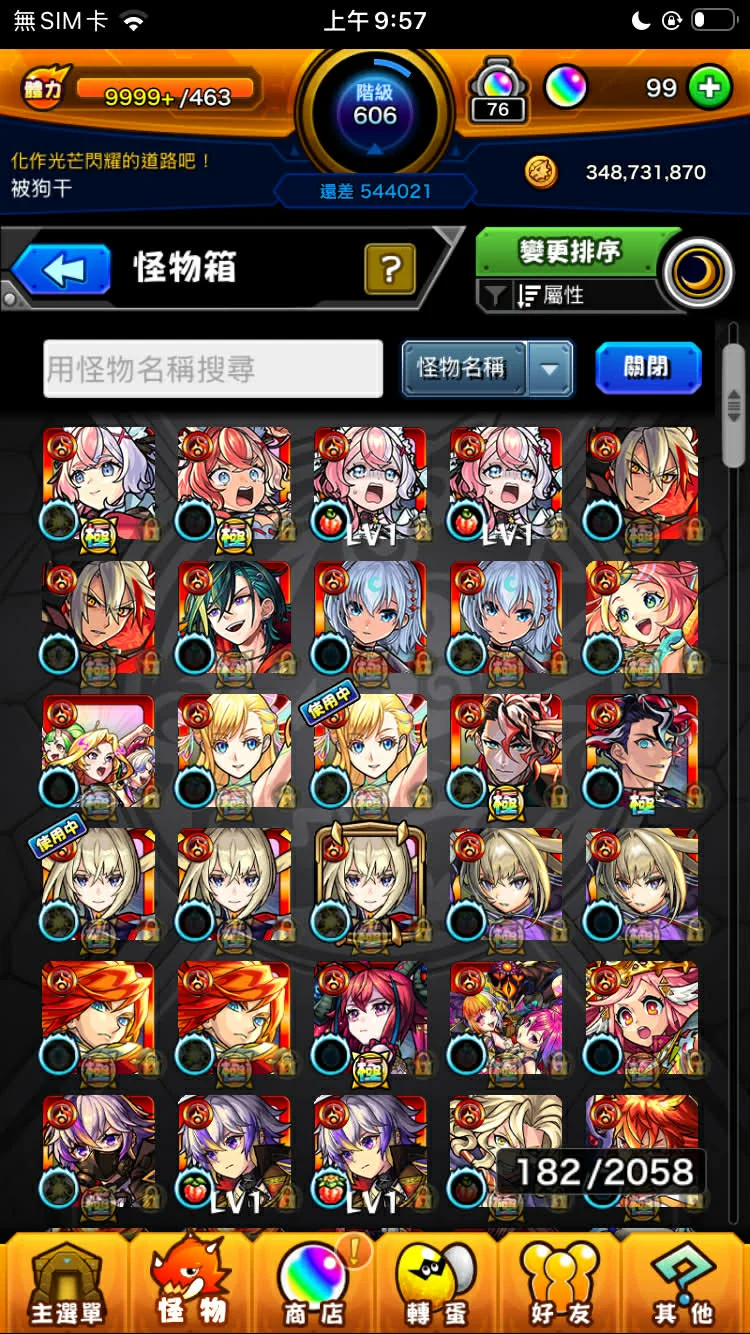Screen dimensions: 750x1334
Task: Open the question mark help button
Action: click(390, 268)
